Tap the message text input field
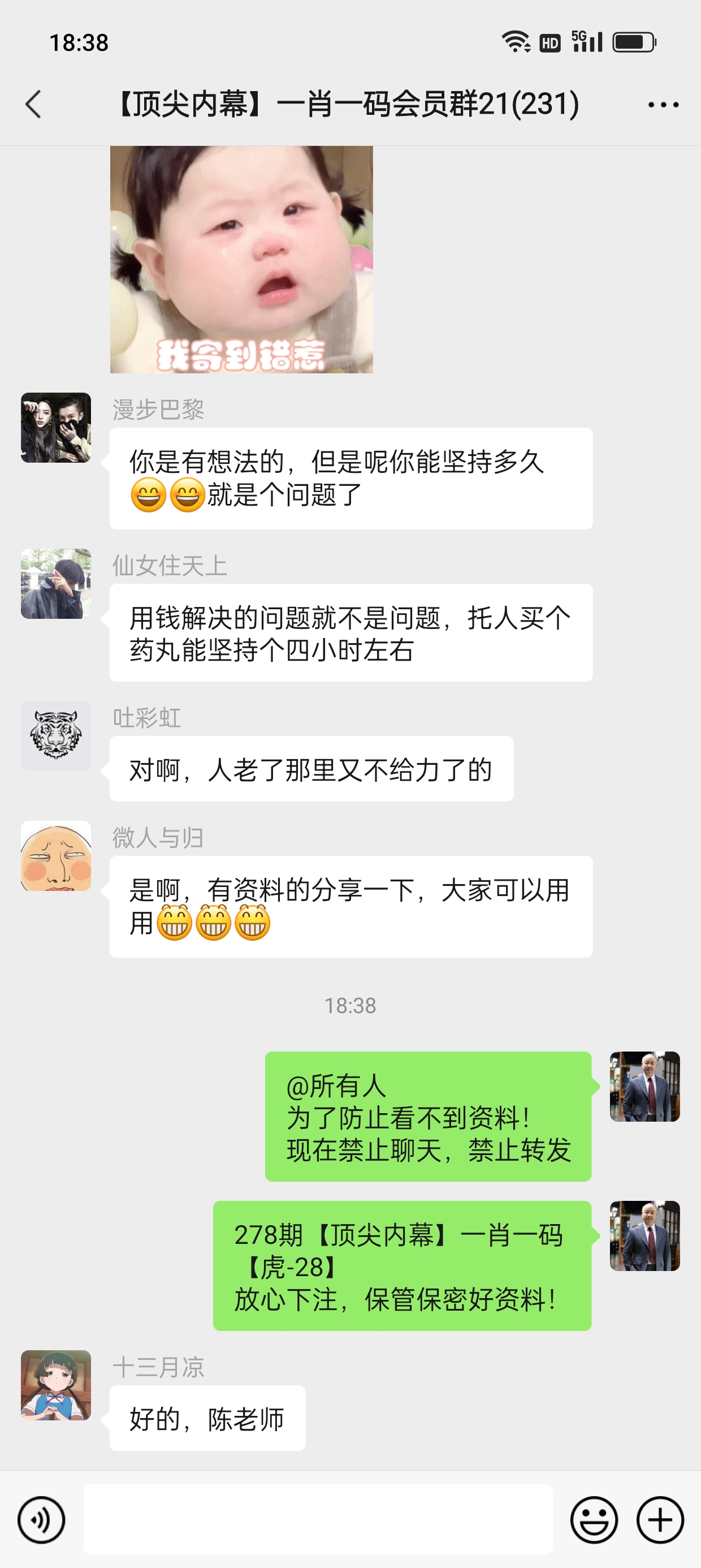 pos(318,1519)
